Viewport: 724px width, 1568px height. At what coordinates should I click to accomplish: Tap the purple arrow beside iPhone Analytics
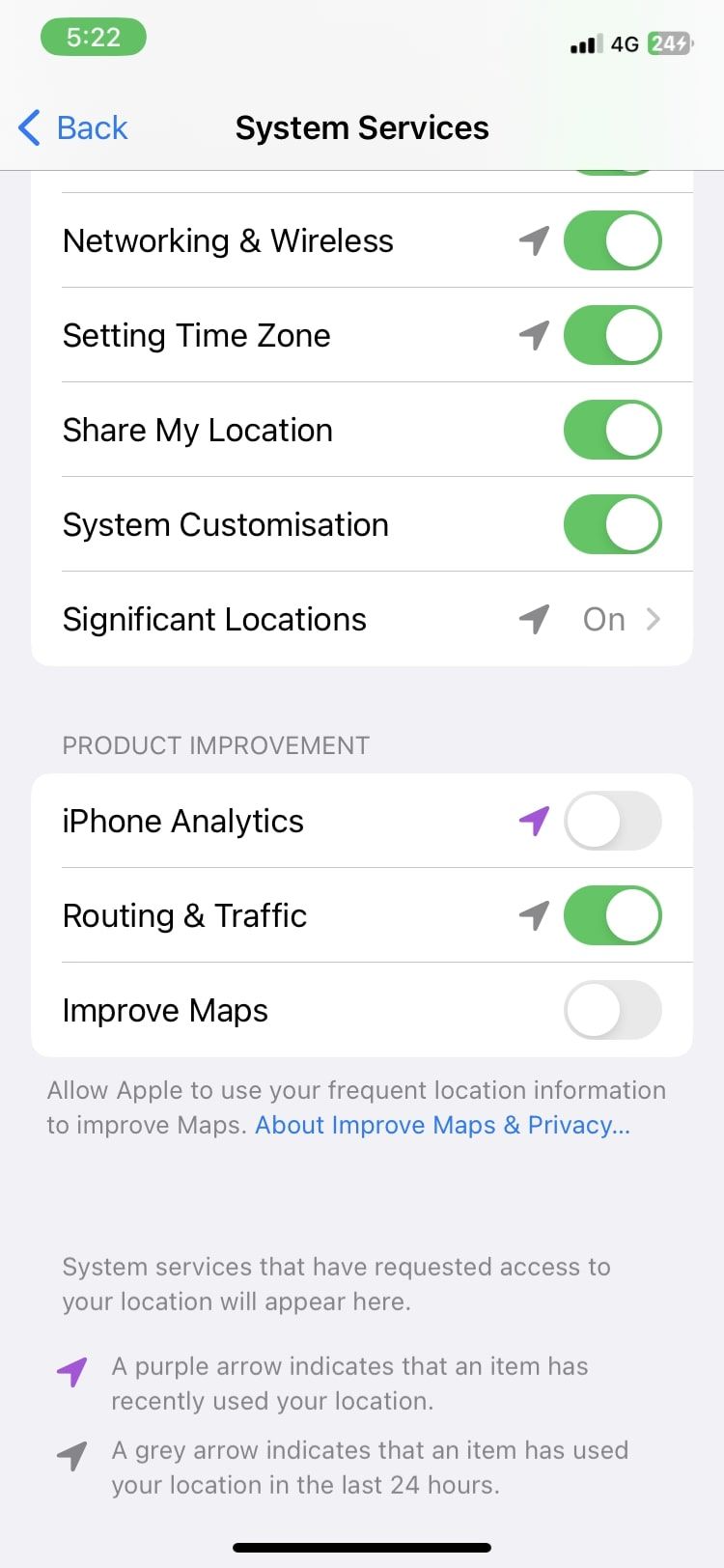tap(534, 820)
